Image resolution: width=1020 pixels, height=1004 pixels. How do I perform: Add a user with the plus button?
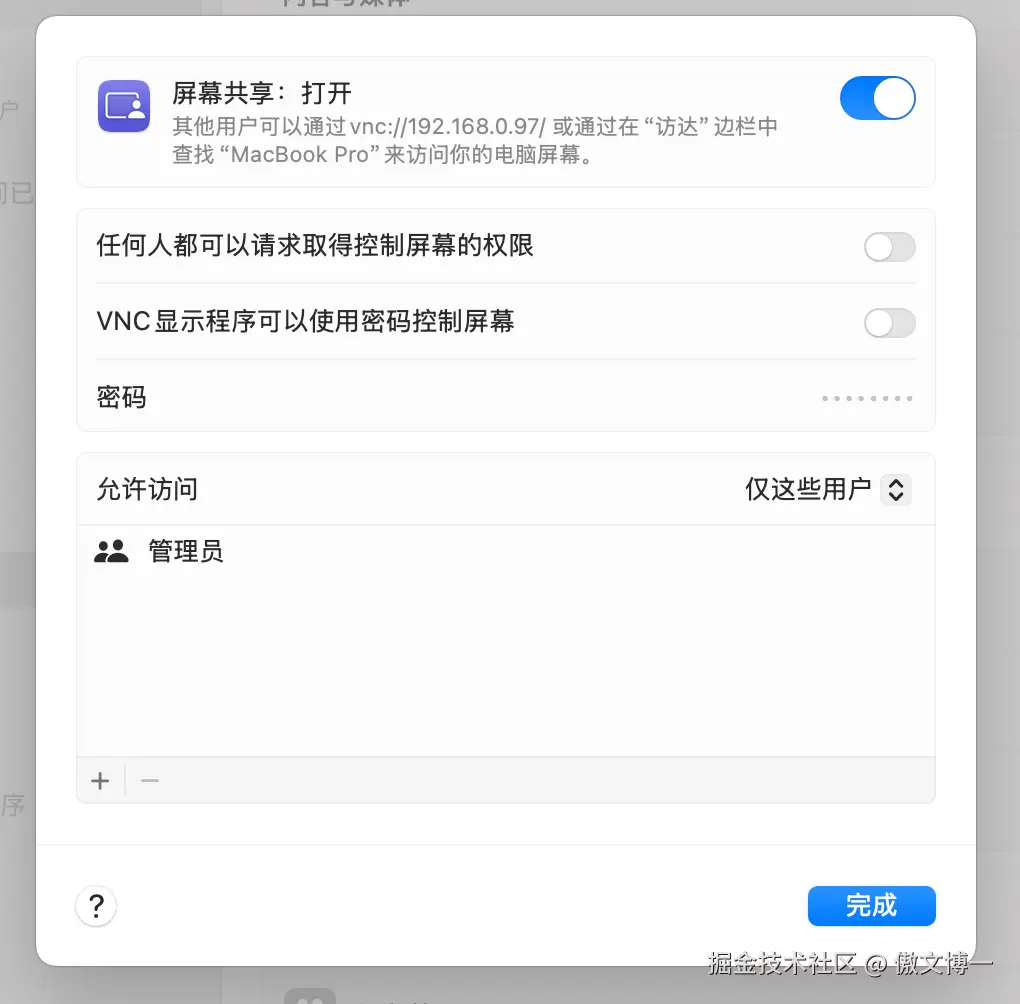click(x=100, y=781)
